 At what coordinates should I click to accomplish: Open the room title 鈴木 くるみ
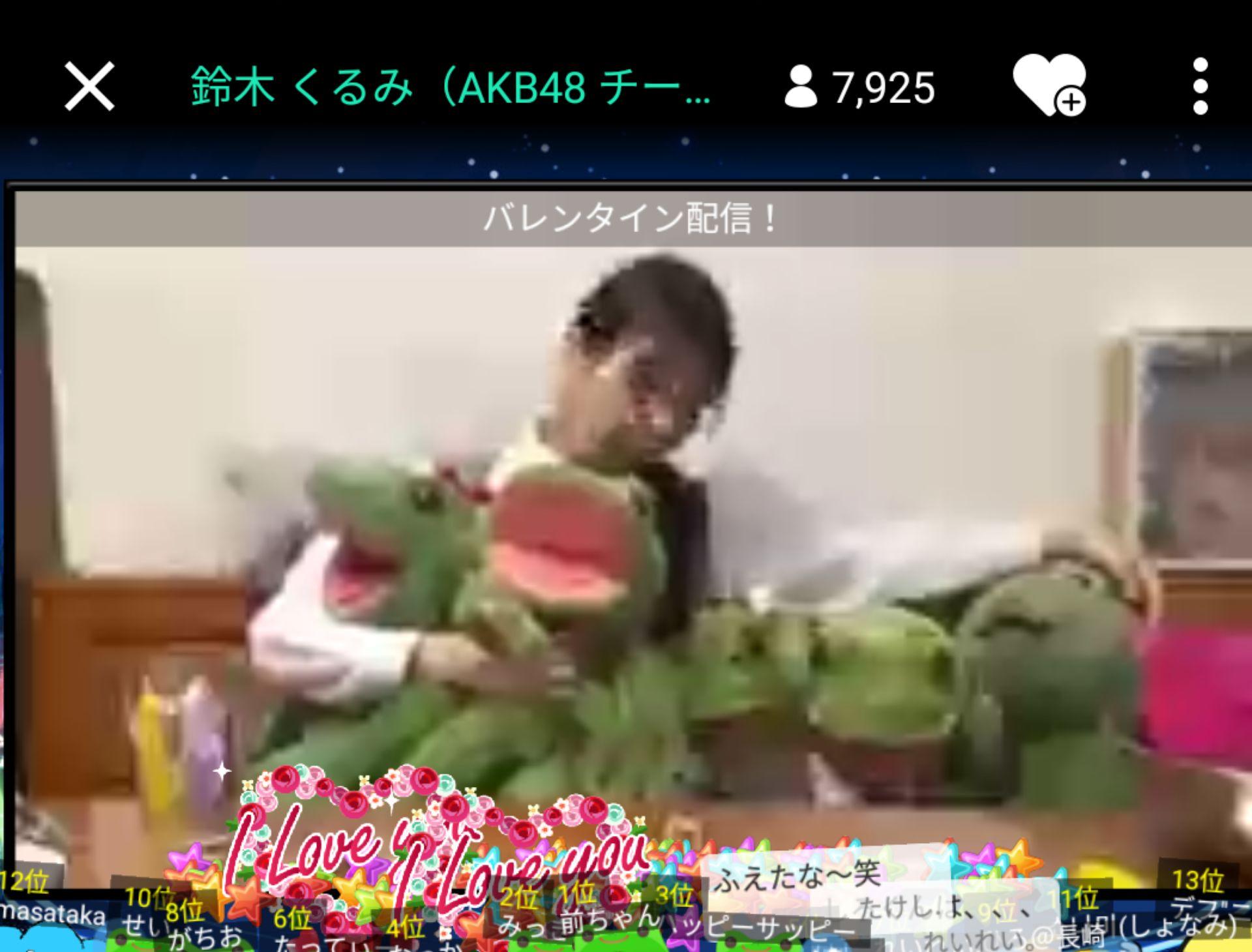450,87
